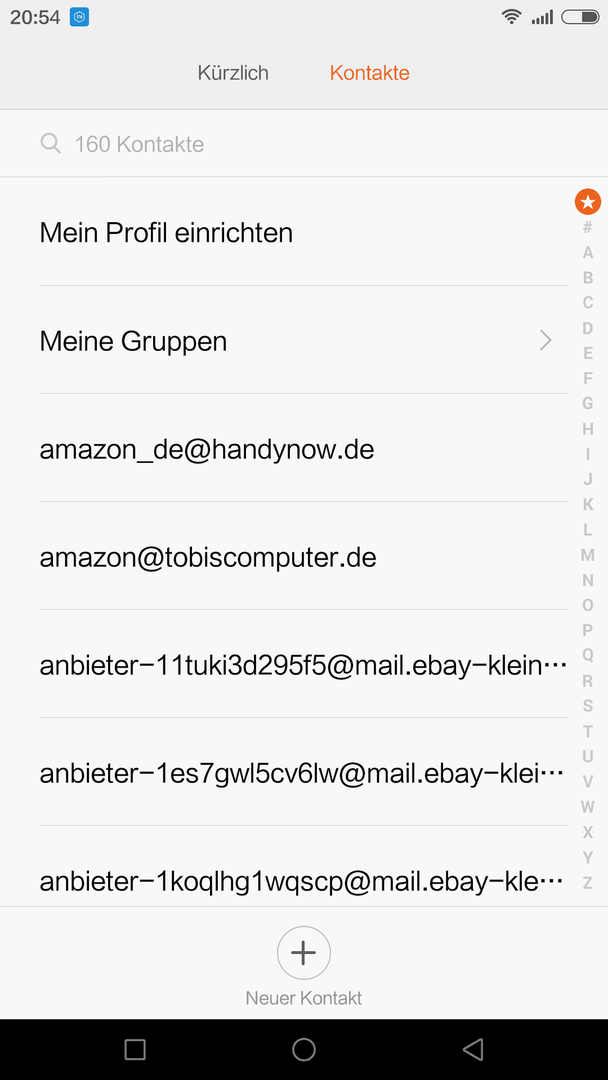The height and width of the screenshot is (1080, 608).
Task: Open Meine Gruppen
Action: 304,341
